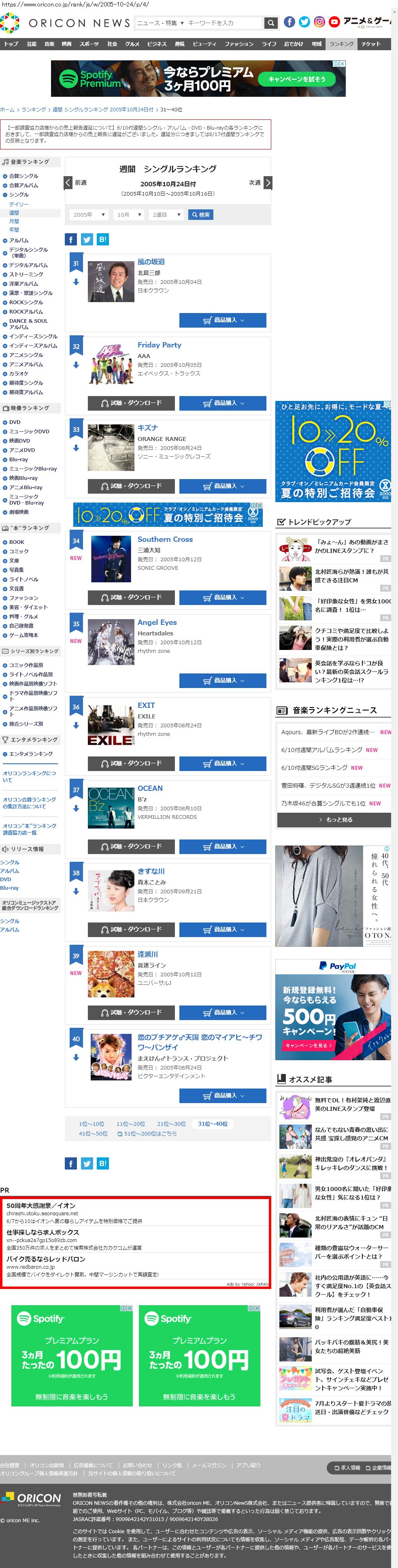The width and height of the screenshot is (398, 1568).
Task: Open 月間 ranking in sidebar
Action: coord(14,222)
